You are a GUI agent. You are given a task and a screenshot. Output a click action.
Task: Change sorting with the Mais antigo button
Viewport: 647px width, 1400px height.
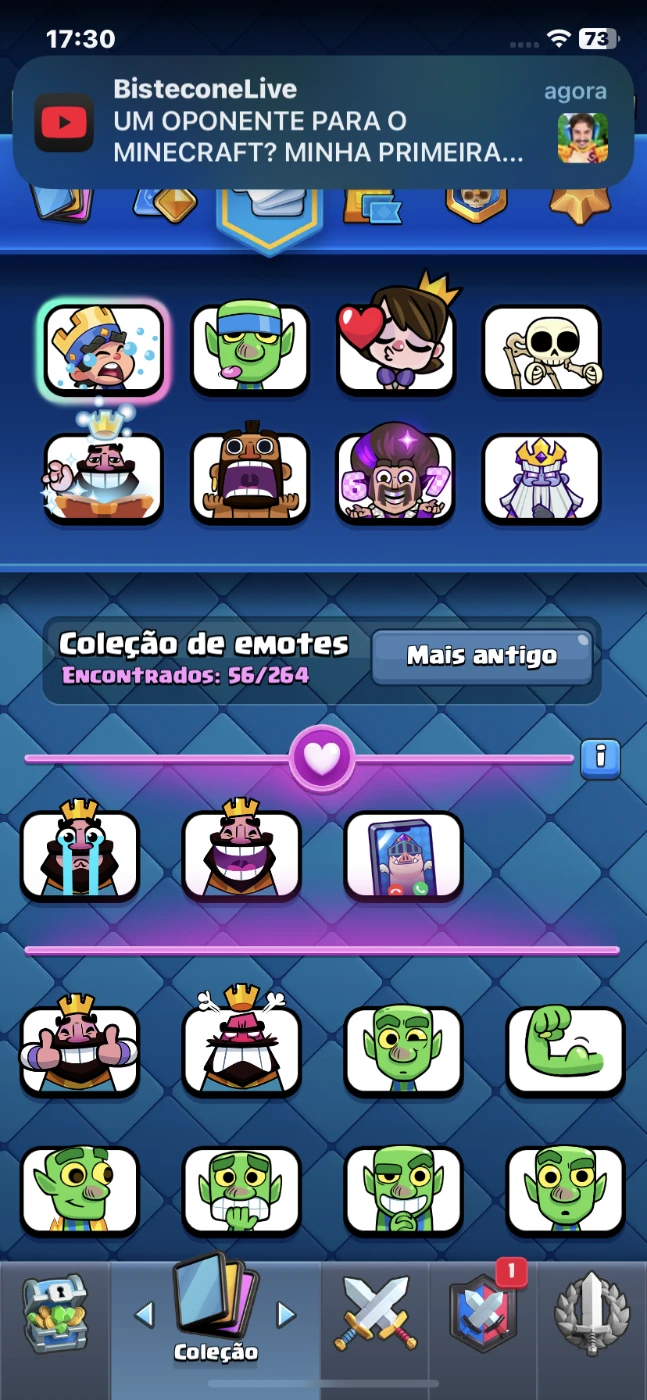(x=482, y=657)
